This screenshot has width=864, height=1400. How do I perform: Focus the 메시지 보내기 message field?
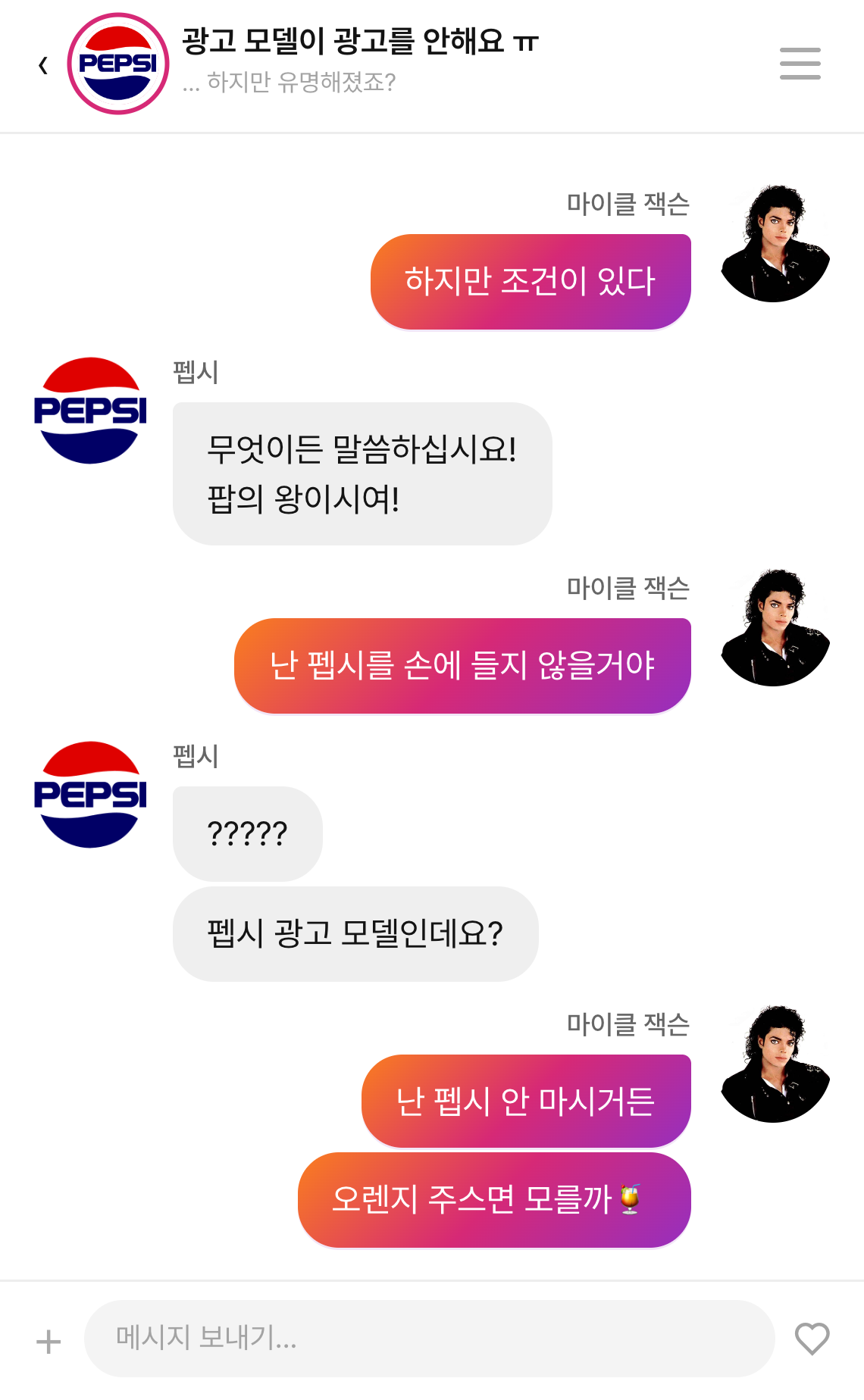tap(429, 1339)
